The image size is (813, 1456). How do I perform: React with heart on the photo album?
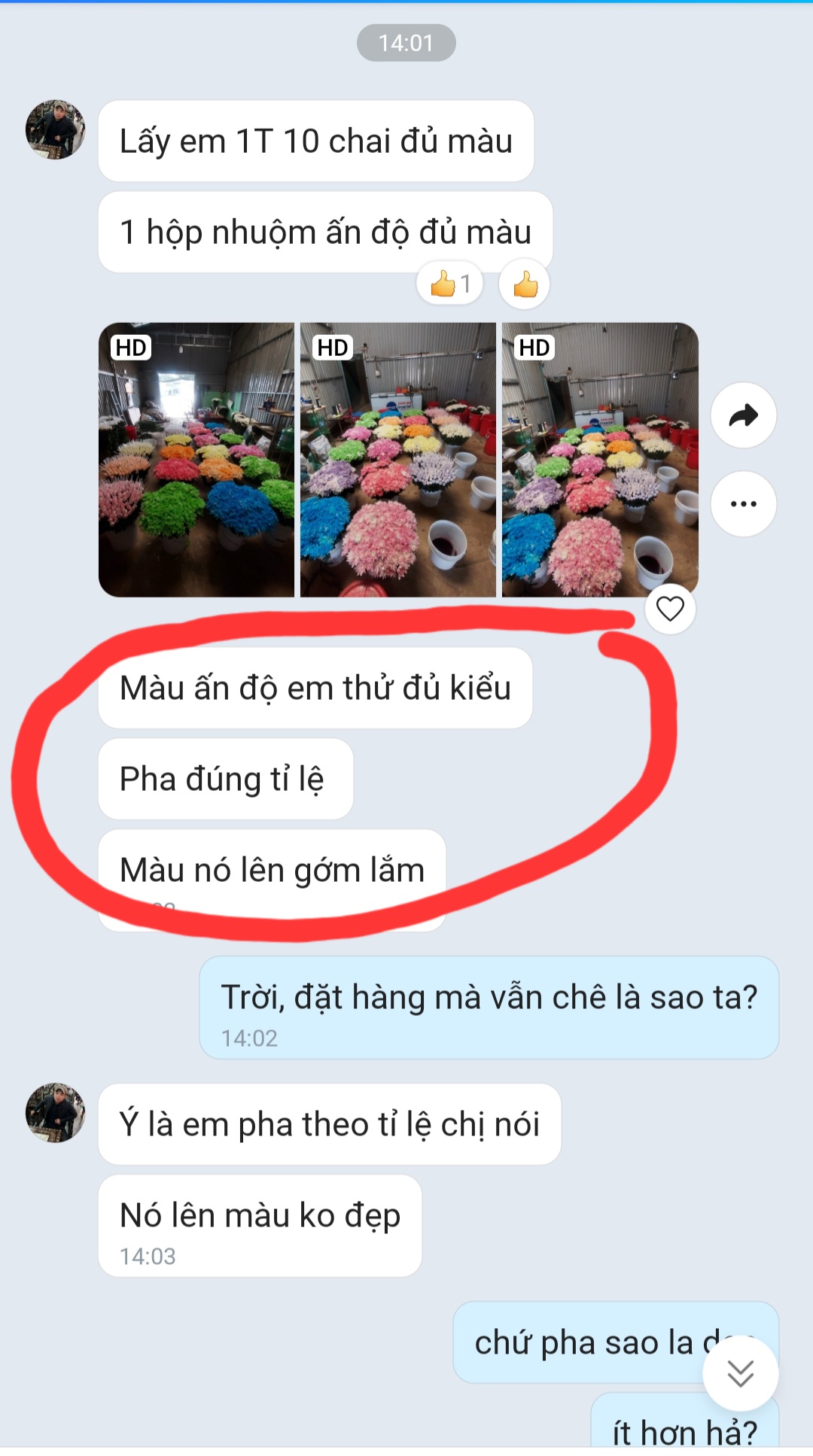(669, 608)
